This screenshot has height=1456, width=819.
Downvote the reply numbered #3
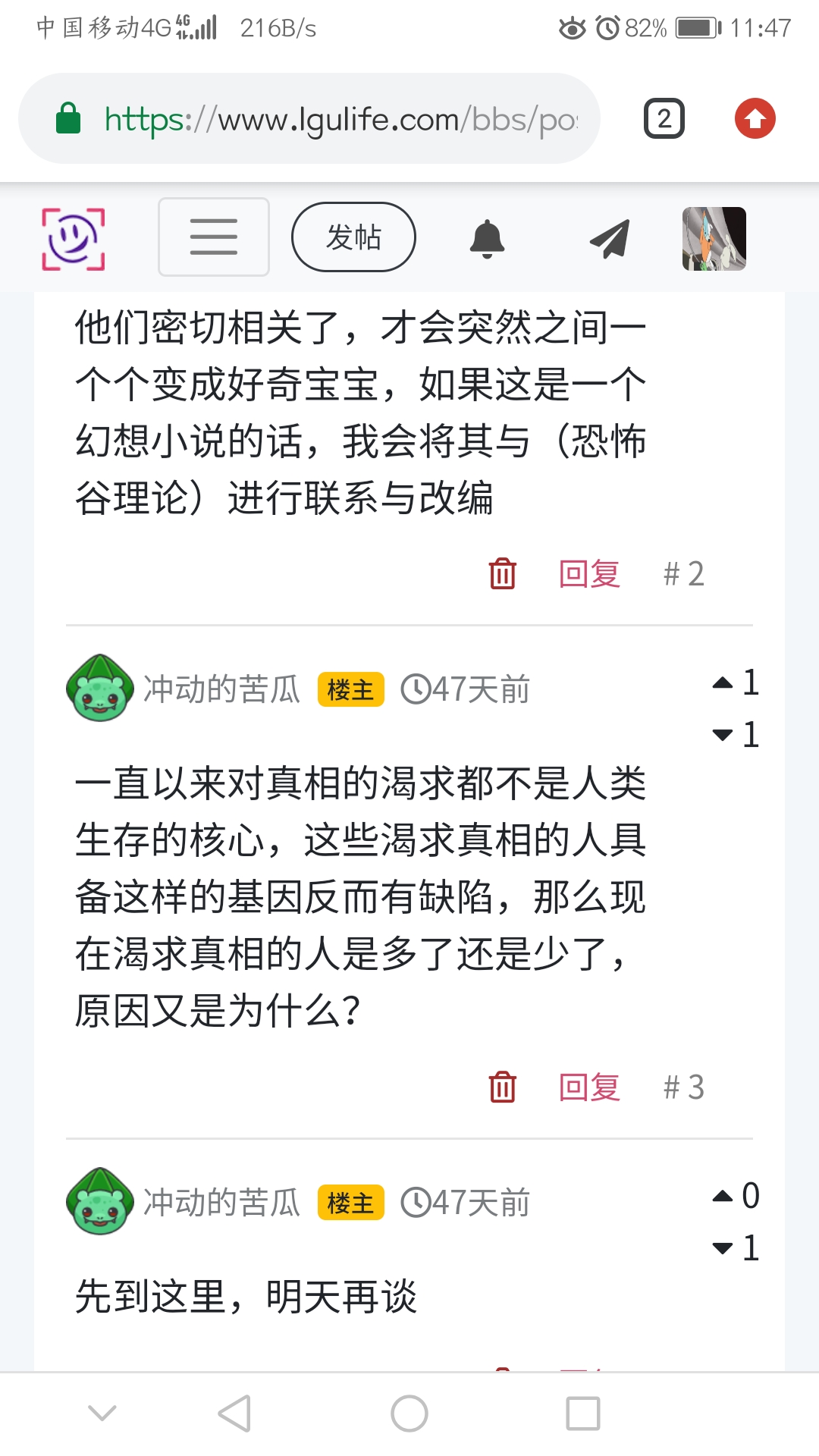[723, 735]
